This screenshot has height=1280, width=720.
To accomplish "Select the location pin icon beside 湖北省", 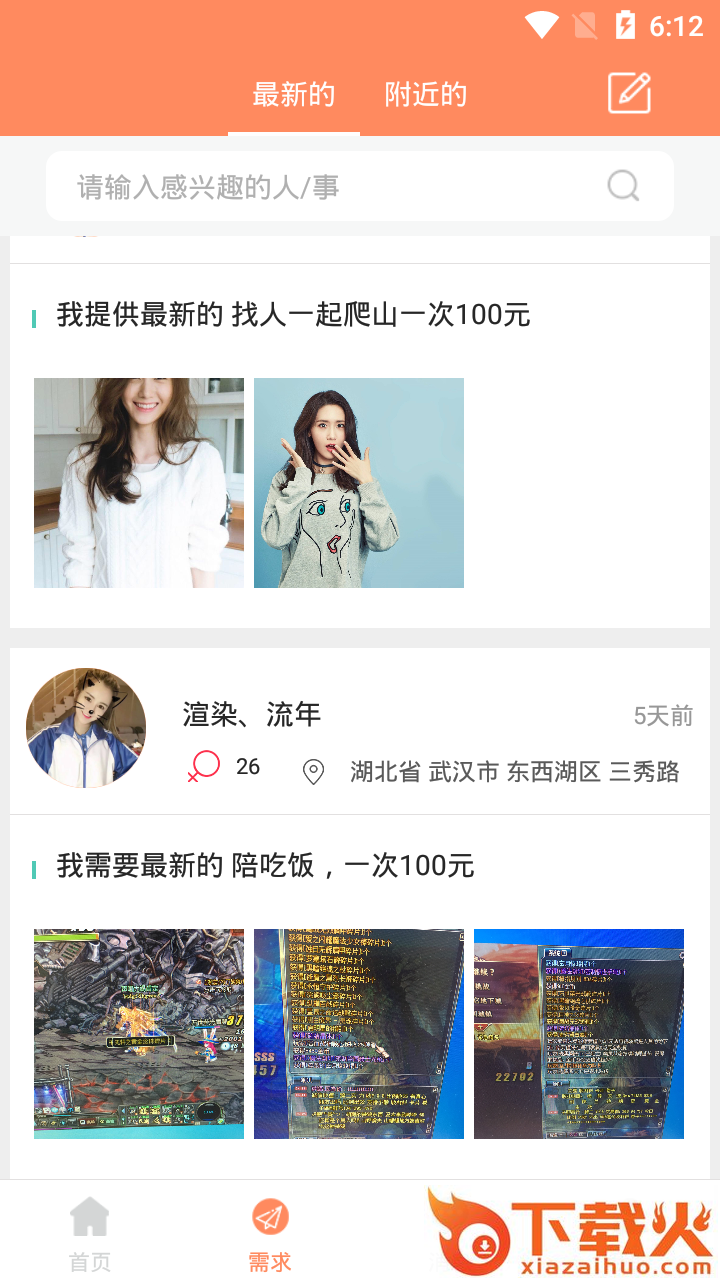I will pos(314,772).
